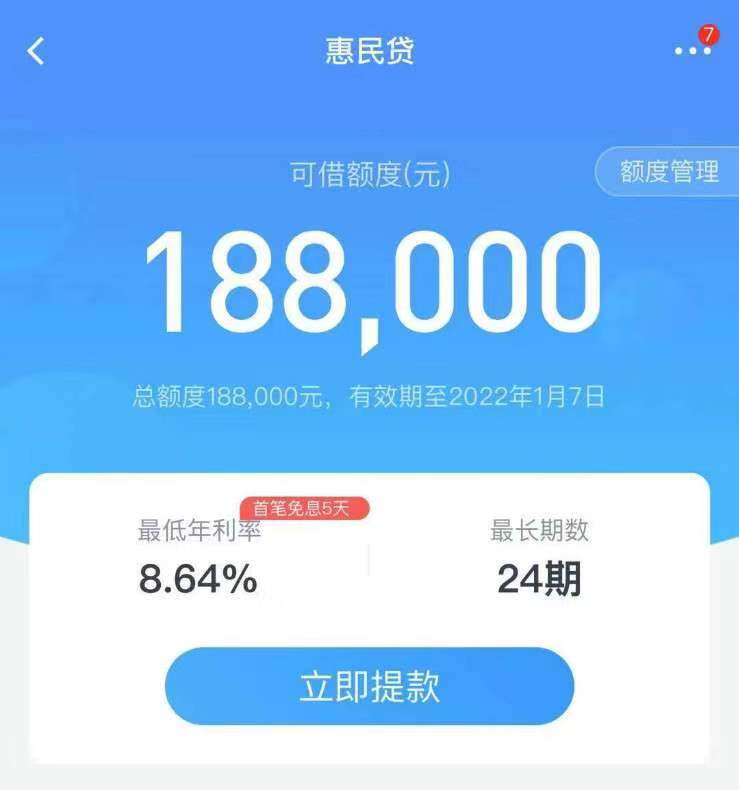Go back using the top-left arrow

[36, 51]
